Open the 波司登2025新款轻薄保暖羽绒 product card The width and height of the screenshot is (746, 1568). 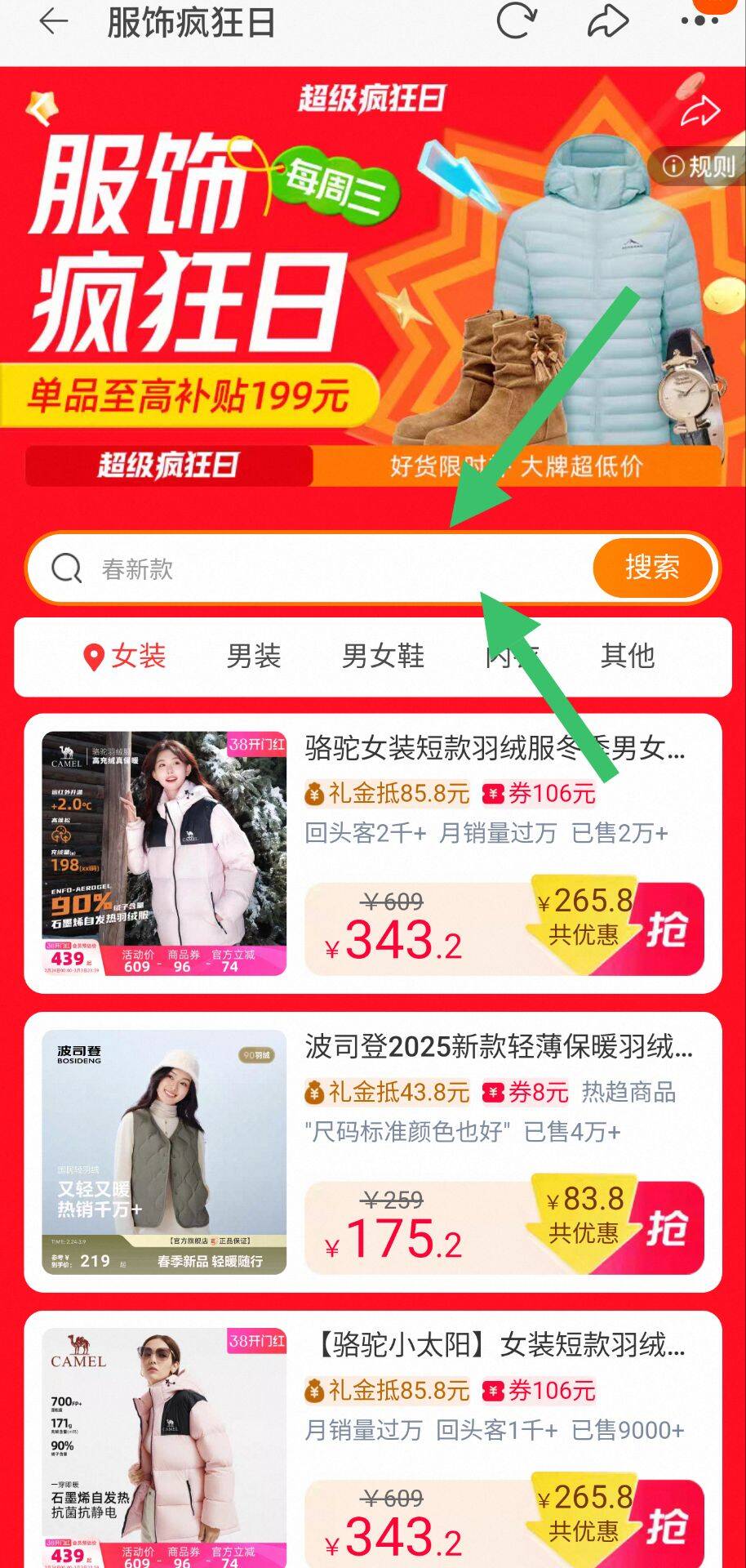click(x=373, y=1152)
